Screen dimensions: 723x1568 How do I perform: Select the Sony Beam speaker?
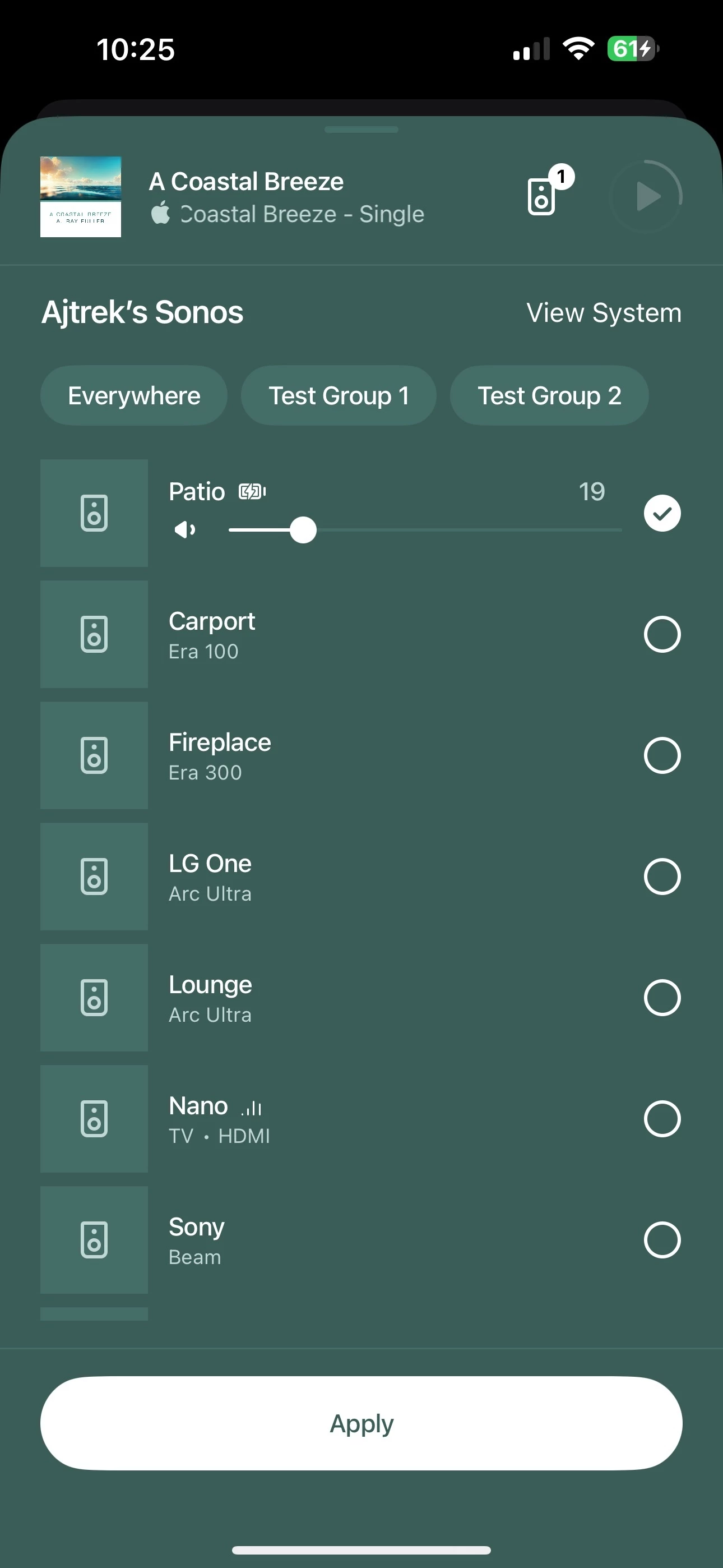pyautogui.click(x=662, y=1240)
